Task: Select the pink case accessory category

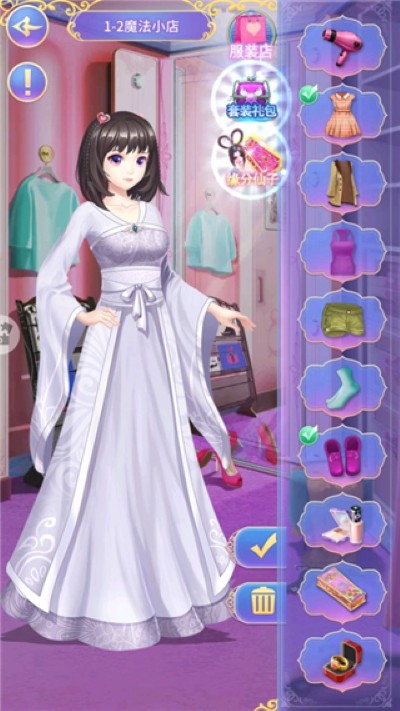Action: pos(342,591)
